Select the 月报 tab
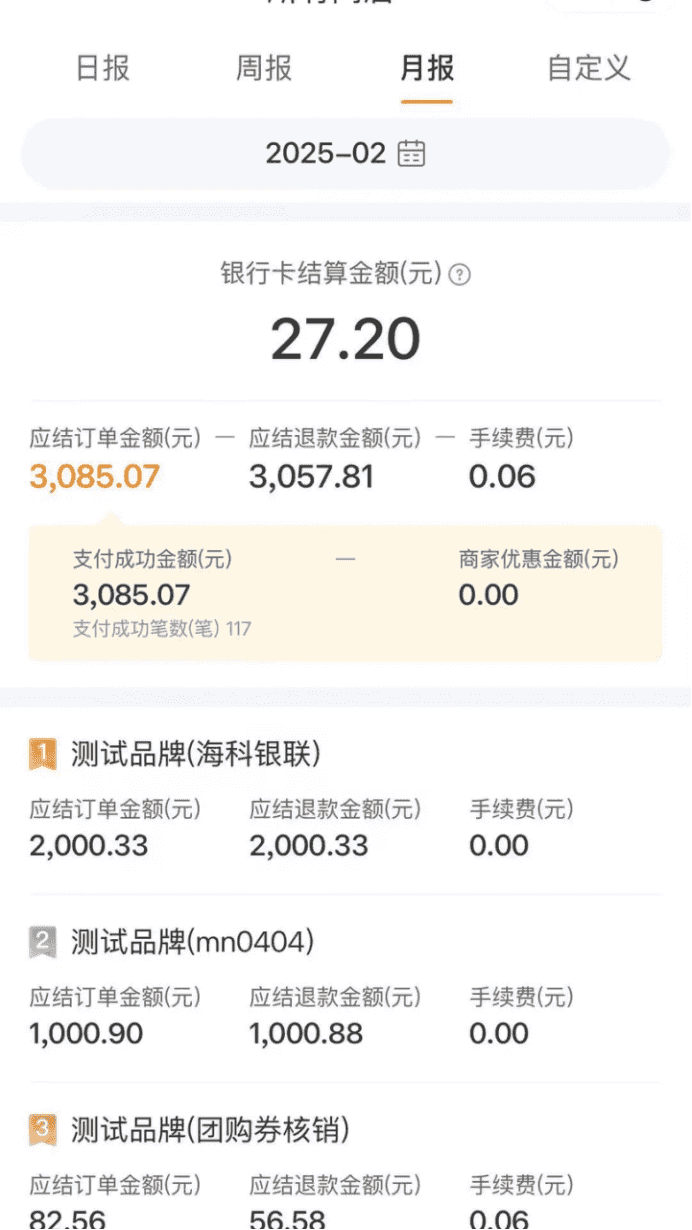This screenshot has width=692, height=1230. pyautogui.click(x=427, y=69)
